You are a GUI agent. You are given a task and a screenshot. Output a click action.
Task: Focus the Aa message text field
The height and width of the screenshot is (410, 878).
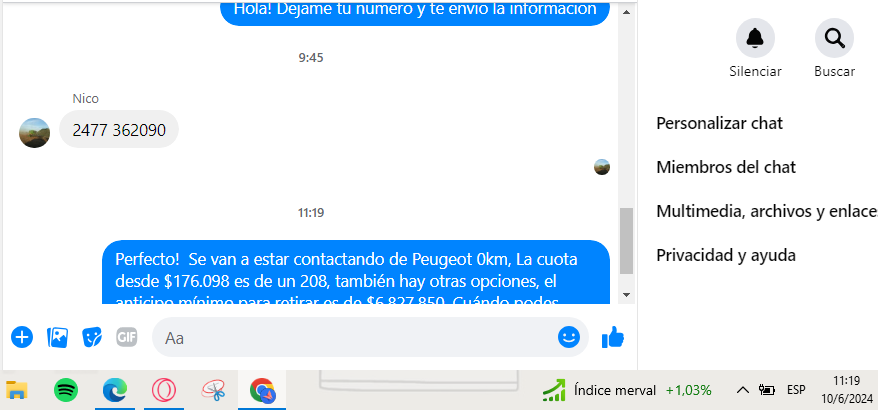click(x=350, y=338)
